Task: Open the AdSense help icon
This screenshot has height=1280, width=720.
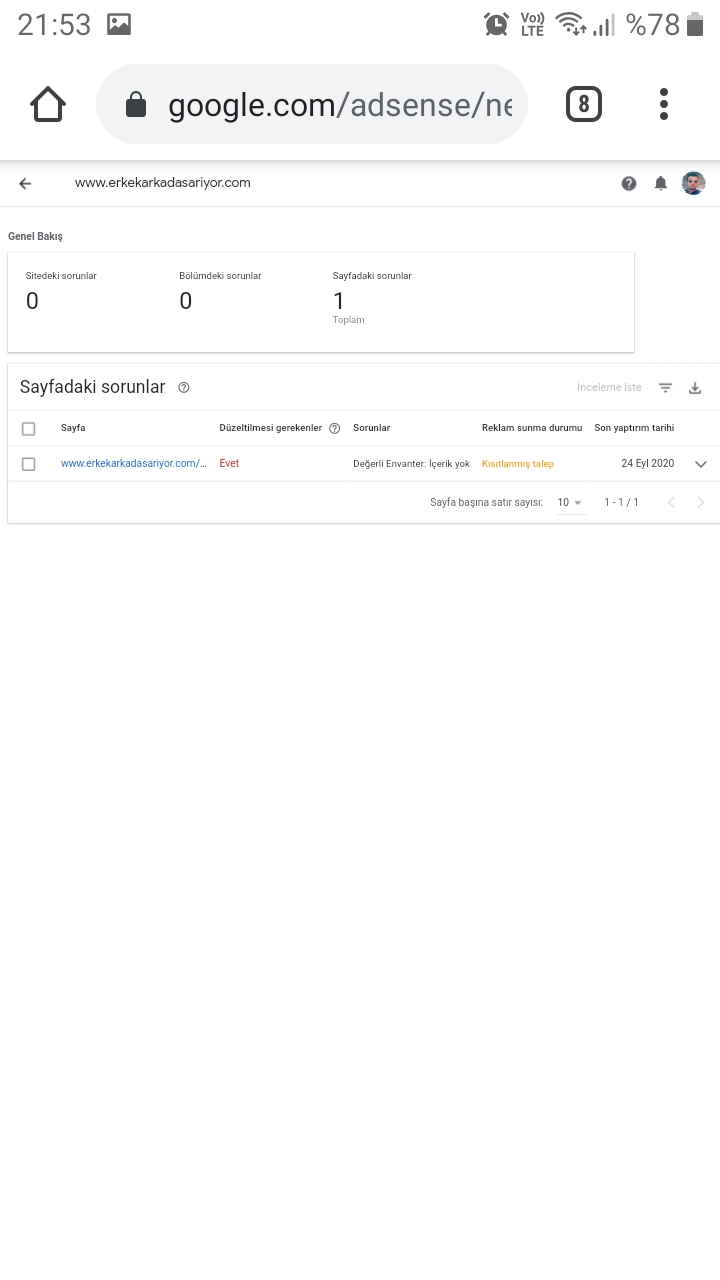Action: (629, 183)
